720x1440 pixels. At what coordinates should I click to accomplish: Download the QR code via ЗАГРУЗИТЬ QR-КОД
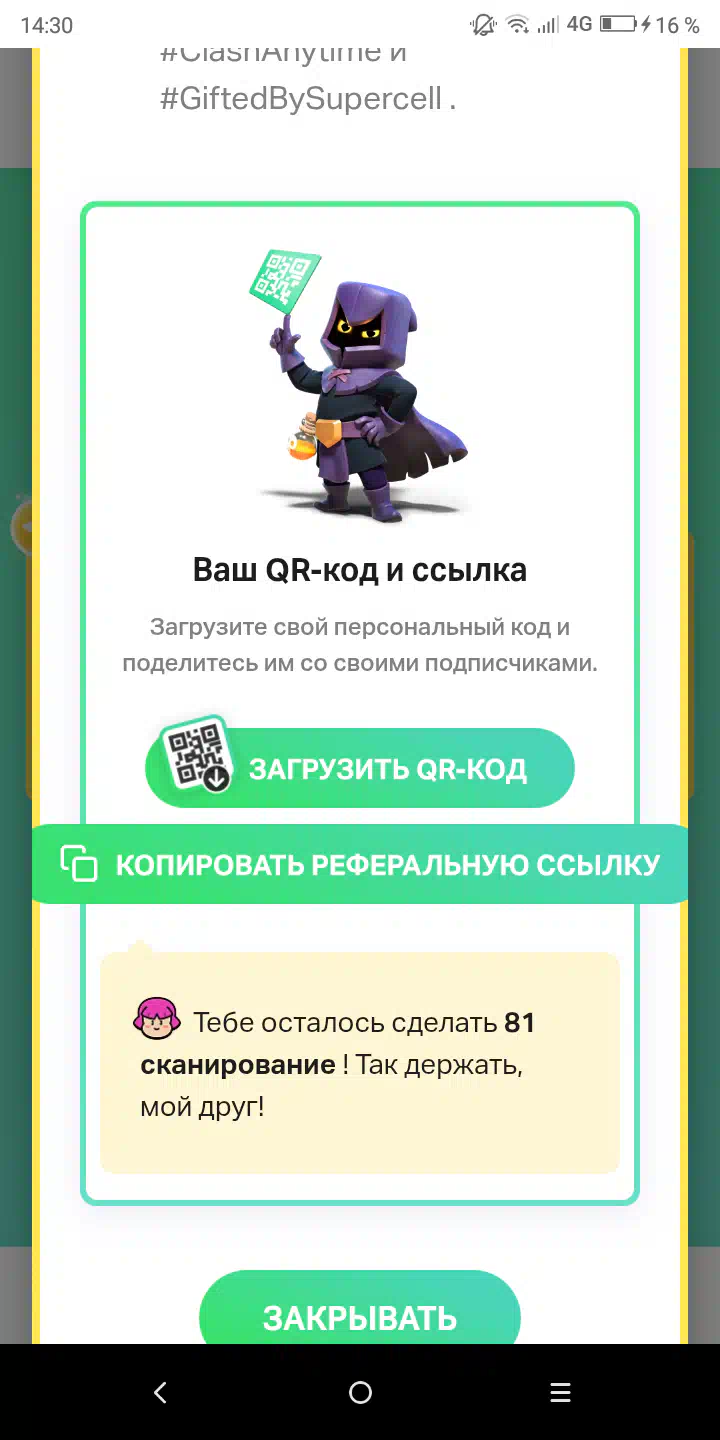pyautogui.click(x=360, y=768)
